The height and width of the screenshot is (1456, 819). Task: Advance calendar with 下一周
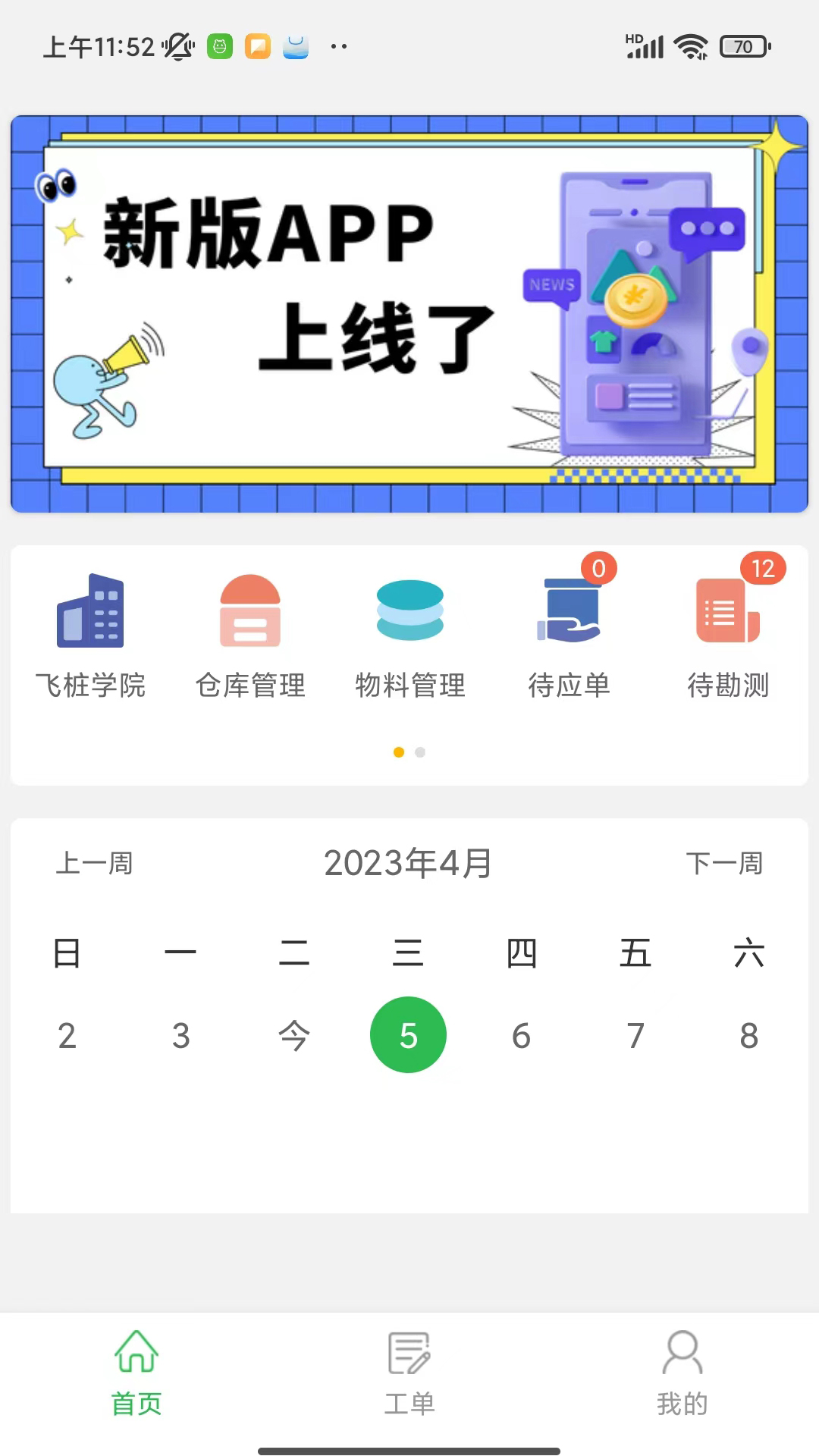point(725,862)
